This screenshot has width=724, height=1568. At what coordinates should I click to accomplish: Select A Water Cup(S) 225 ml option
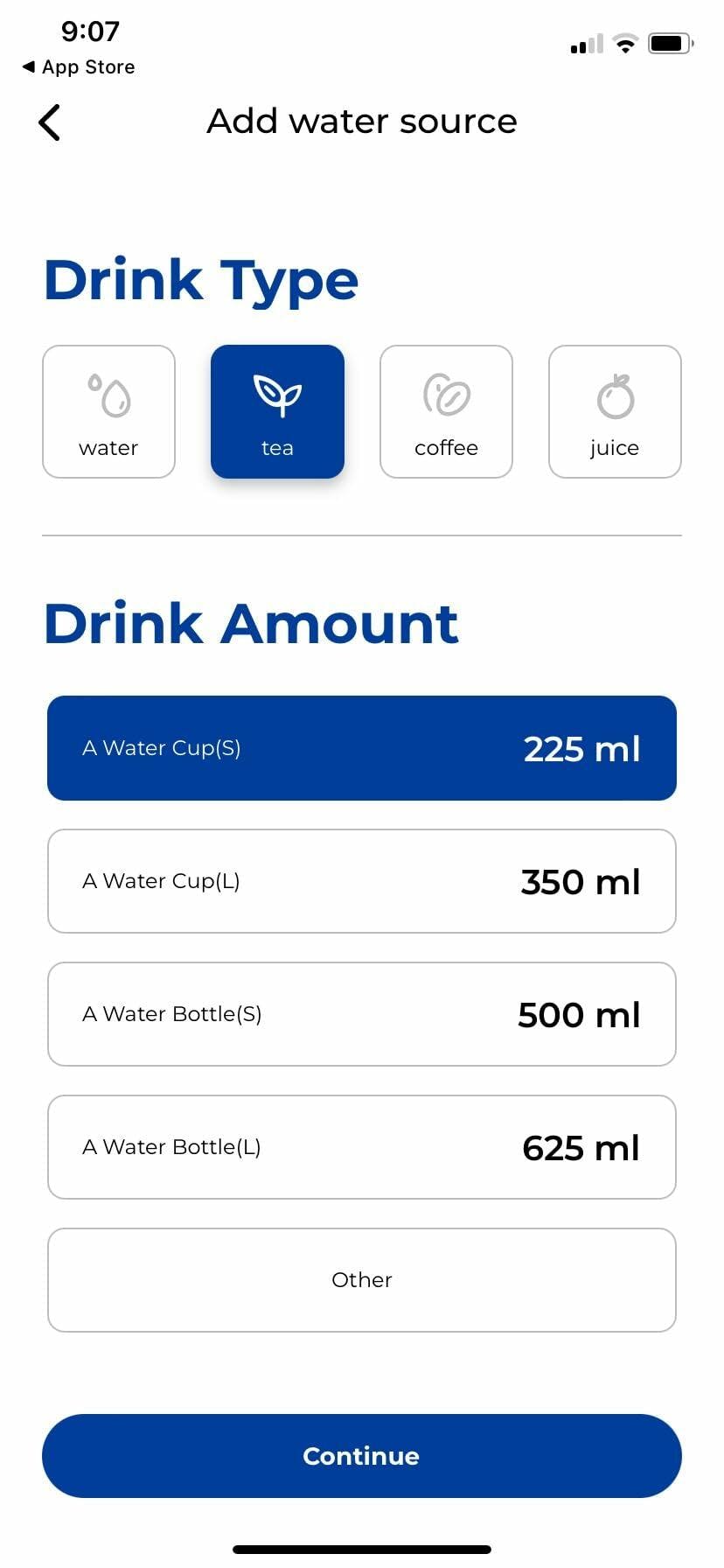click(x=361, y=748)
